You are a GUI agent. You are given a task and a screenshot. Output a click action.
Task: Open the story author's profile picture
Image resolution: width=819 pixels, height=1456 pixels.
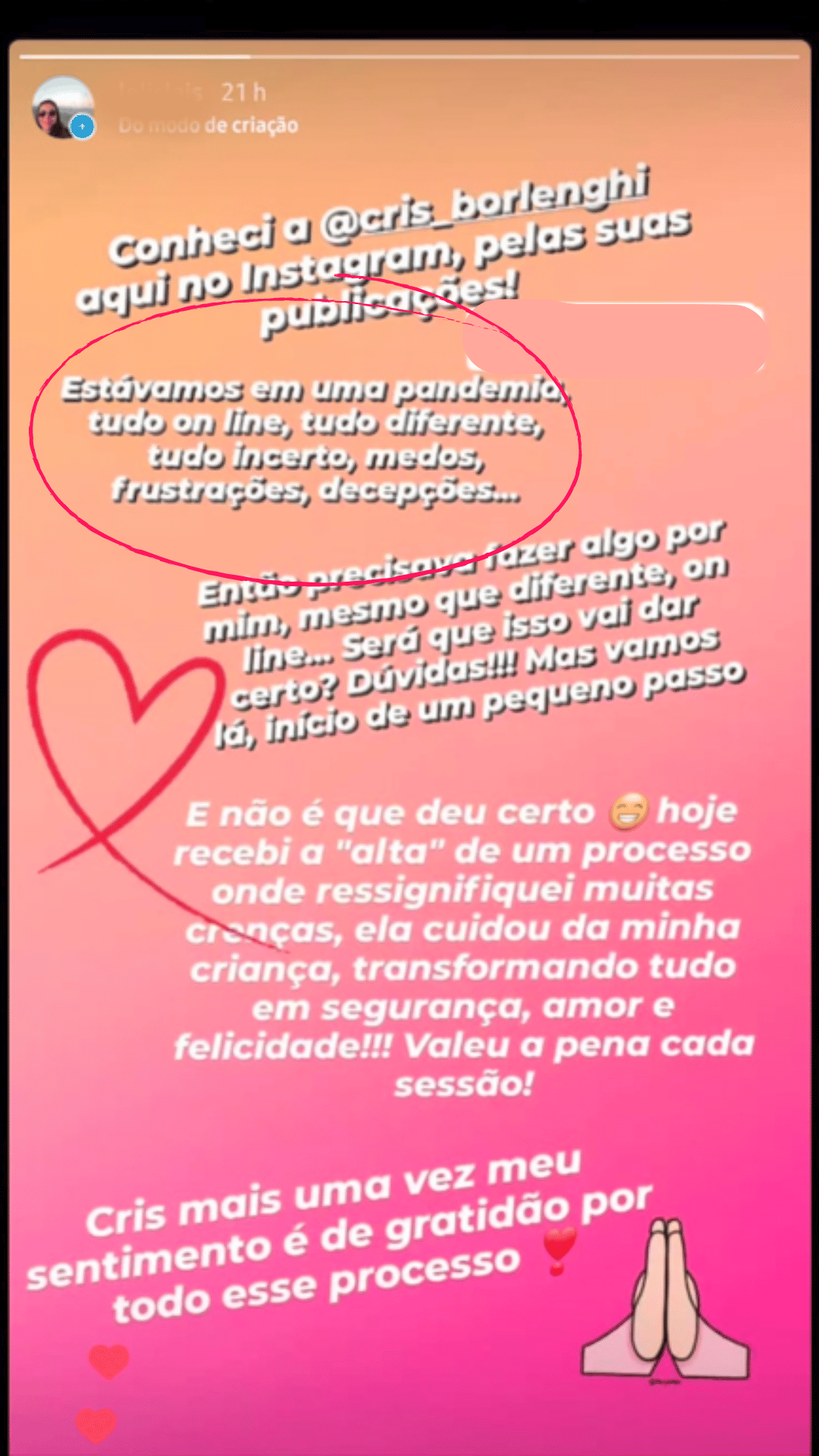coord(62,108)
